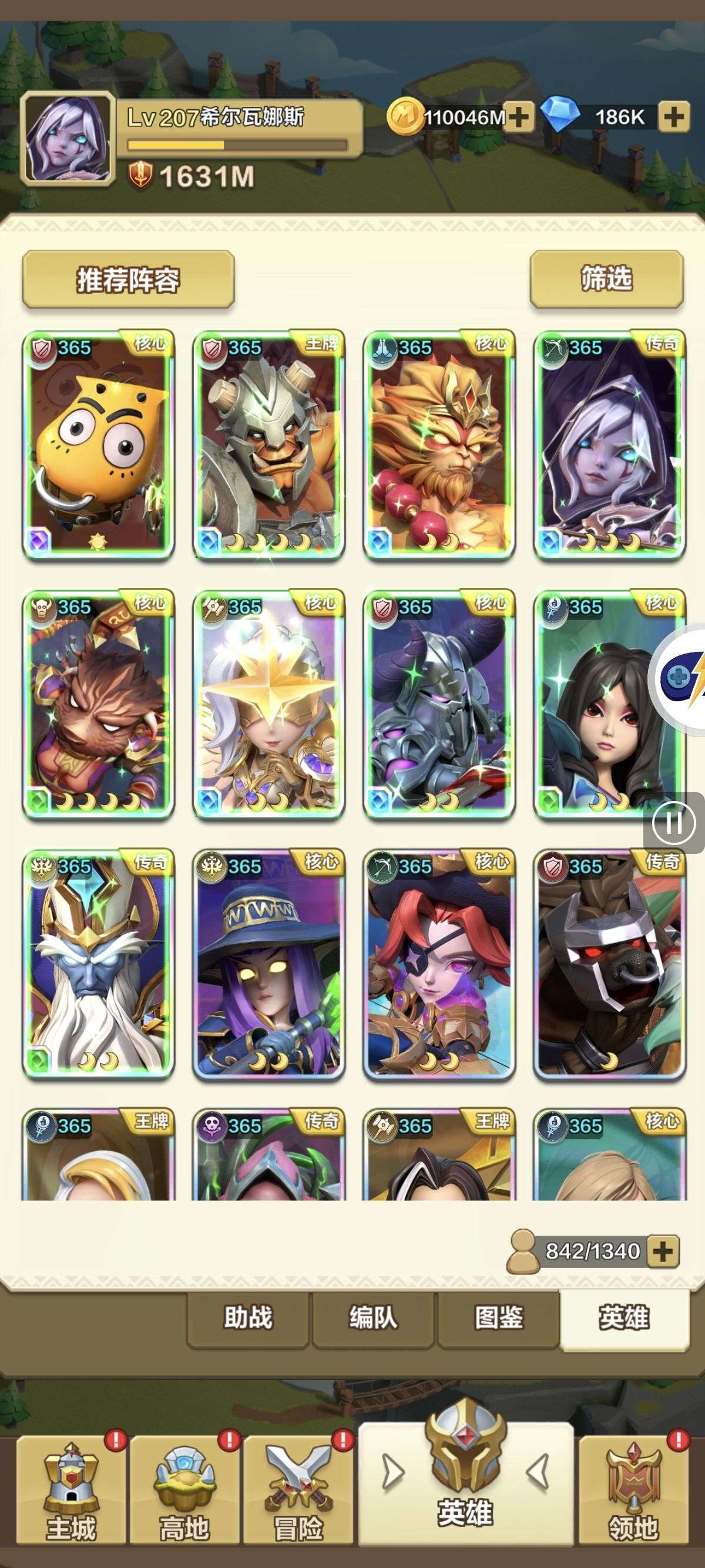
Task: Open the 冒险 adventure section
Action: coord(298,1491)
